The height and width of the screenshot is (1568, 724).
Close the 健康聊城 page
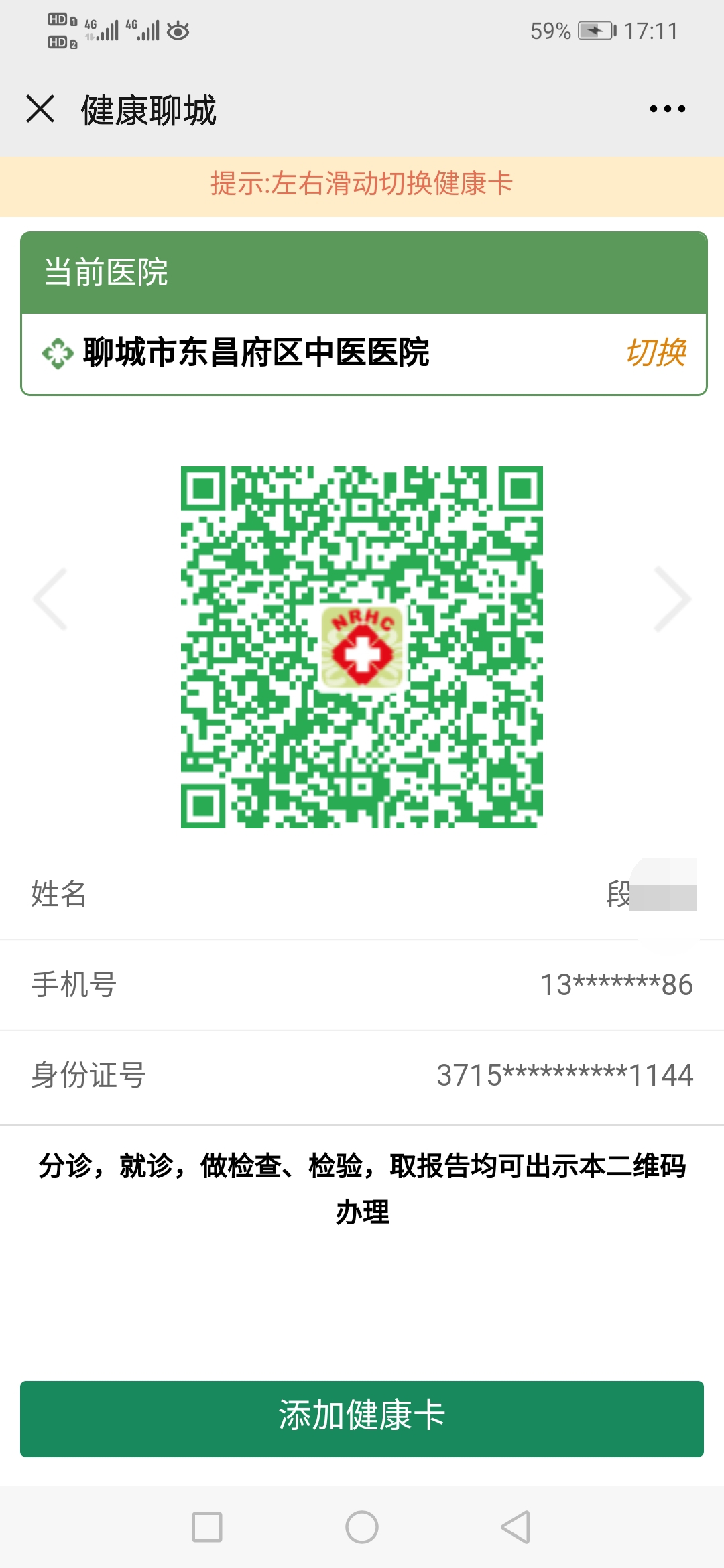tap(40, 109)
